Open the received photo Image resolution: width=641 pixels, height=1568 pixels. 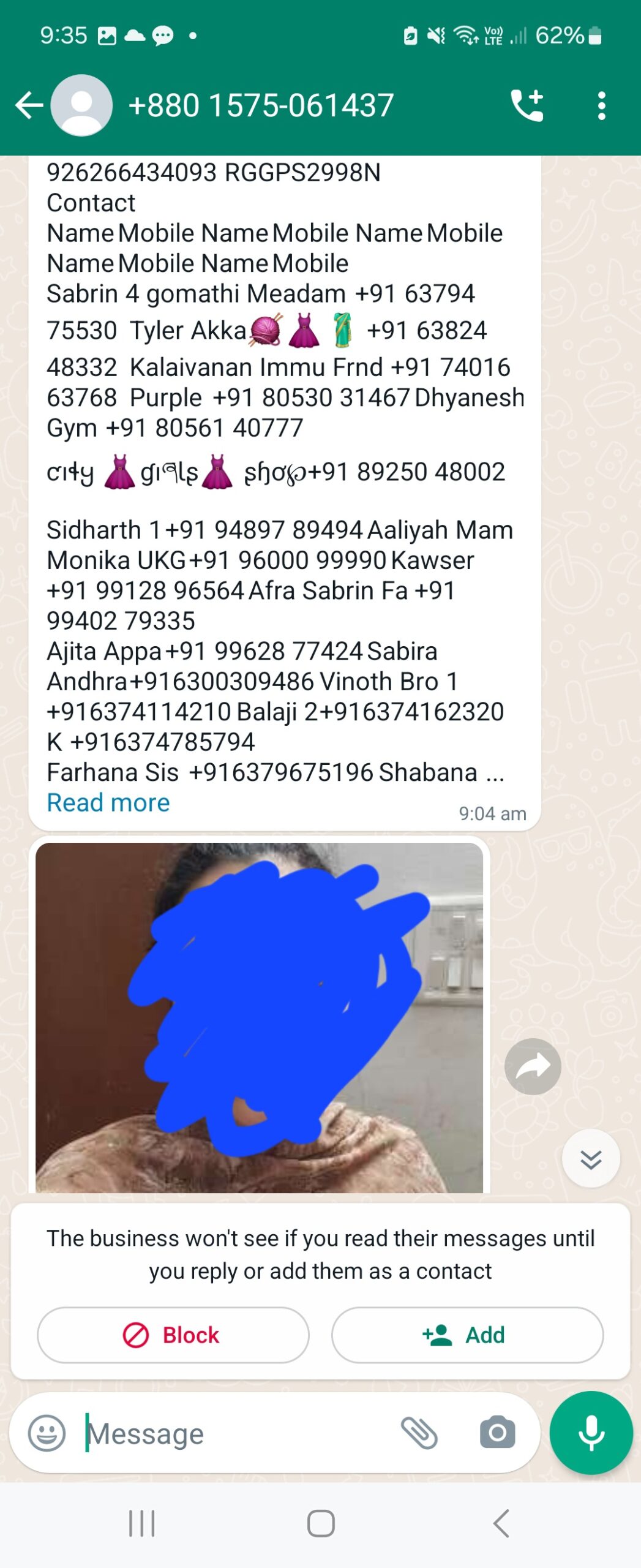(259, 1017)
